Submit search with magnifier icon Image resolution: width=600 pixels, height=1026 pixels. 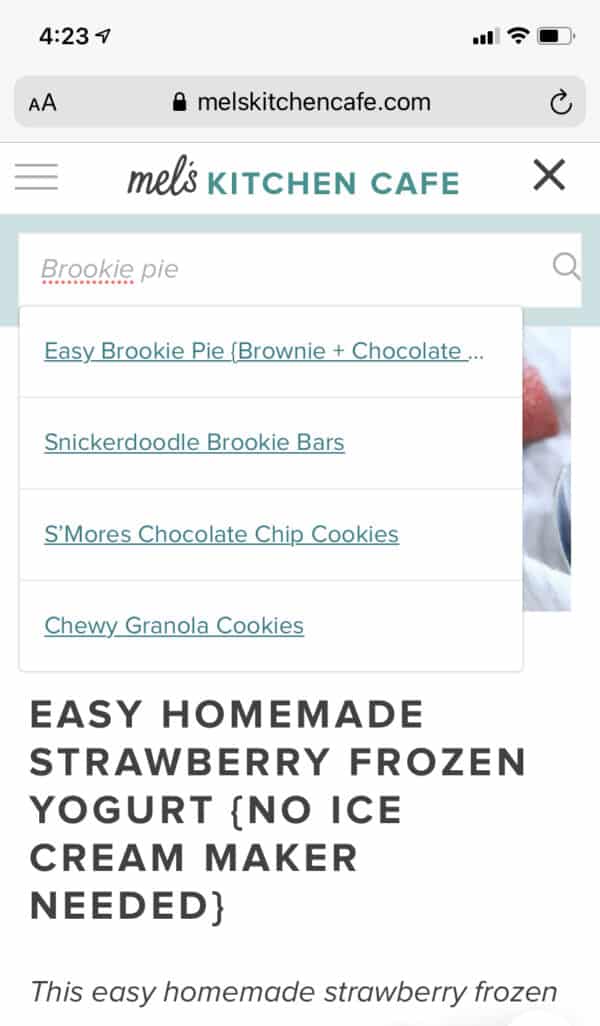coord(566,266)
